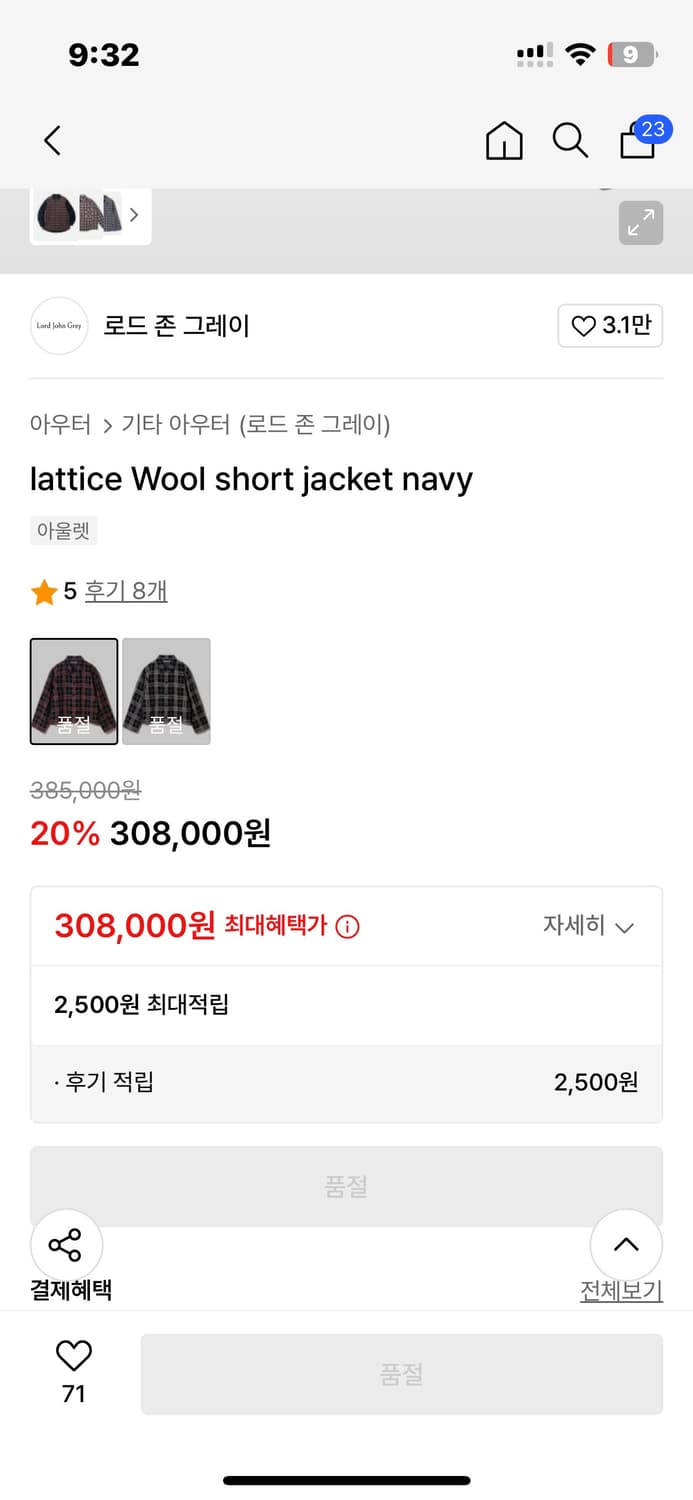Select the gray plaid jacket color option
Screen dimensions: 693x1500
[166, 691]
